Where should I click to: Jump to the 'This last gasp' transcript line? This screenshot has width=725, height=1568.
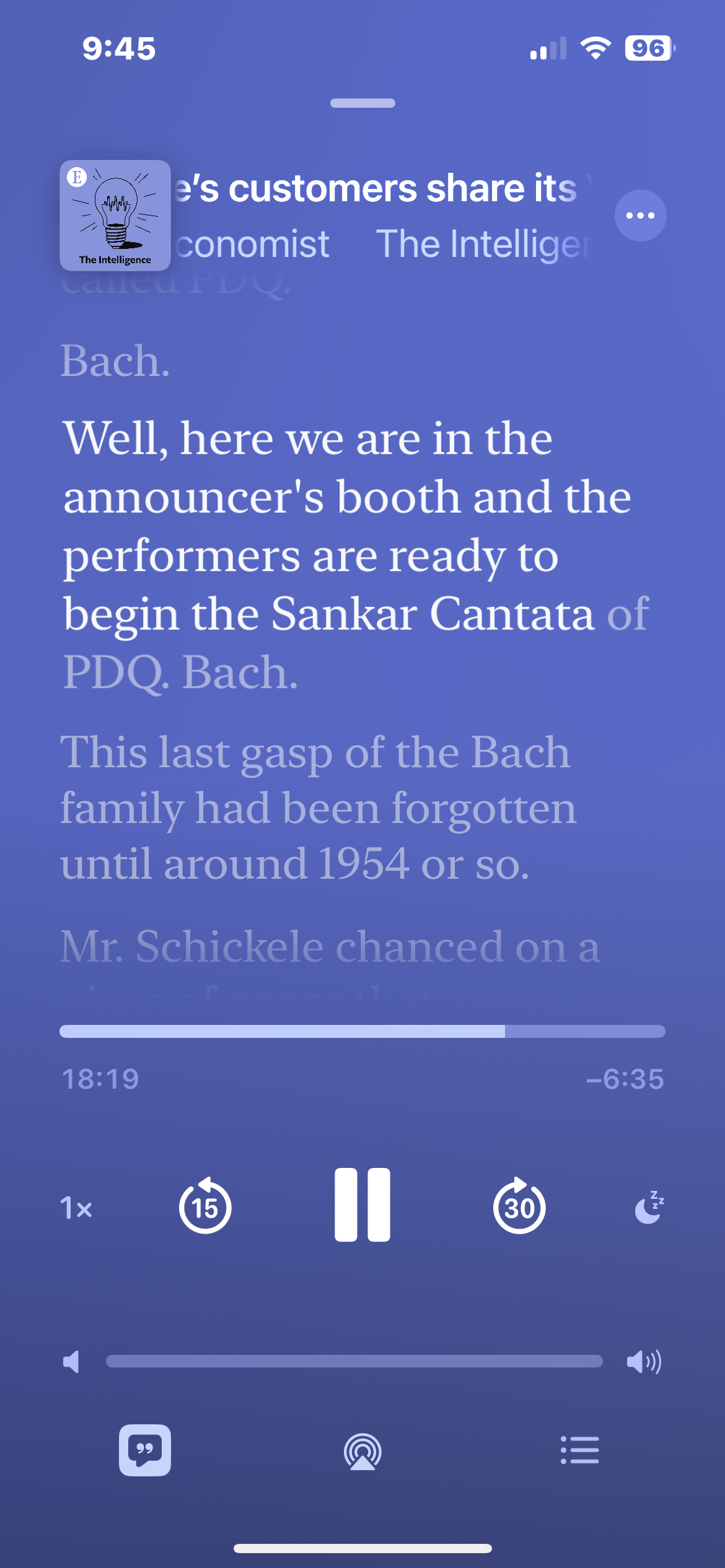pyautogui.click(x=316, y=808)
